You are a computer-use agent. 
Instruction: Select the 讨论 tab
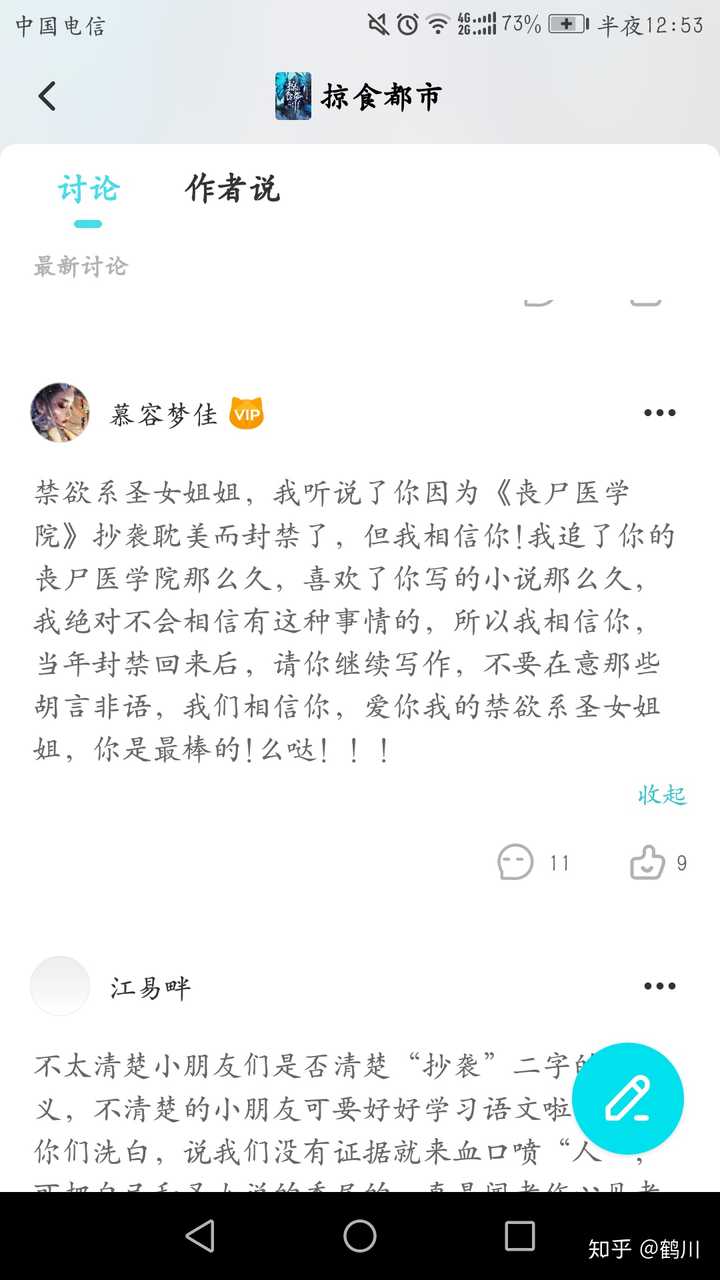pos(88,188)
